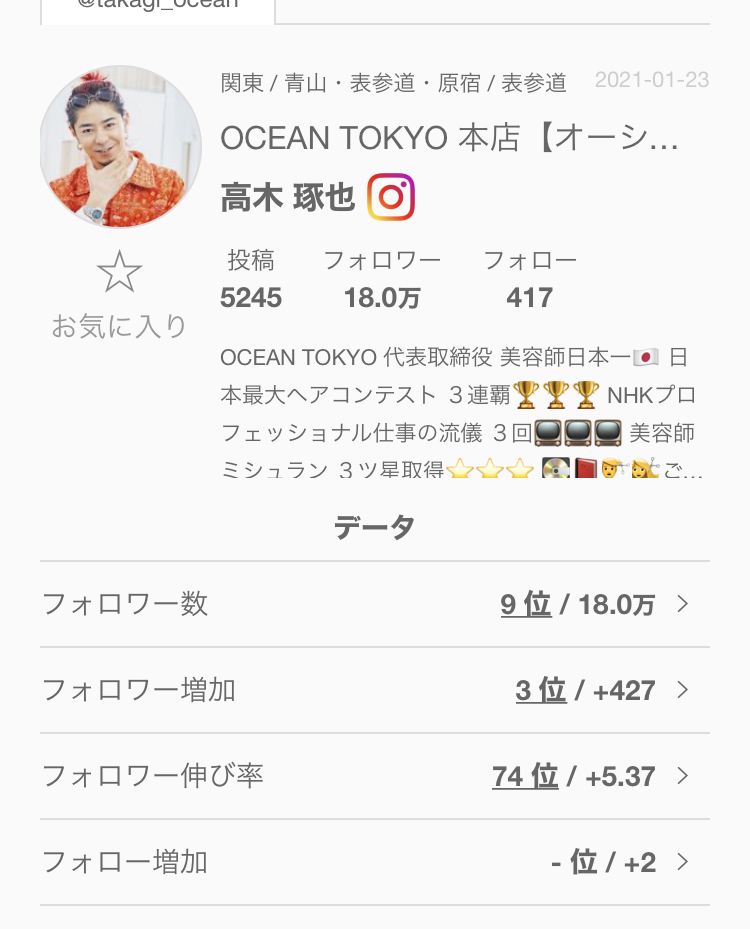Open the Instagram icon next to 高木 琢也
This screenshot has height=929, width=750.
tap(391, 197)
